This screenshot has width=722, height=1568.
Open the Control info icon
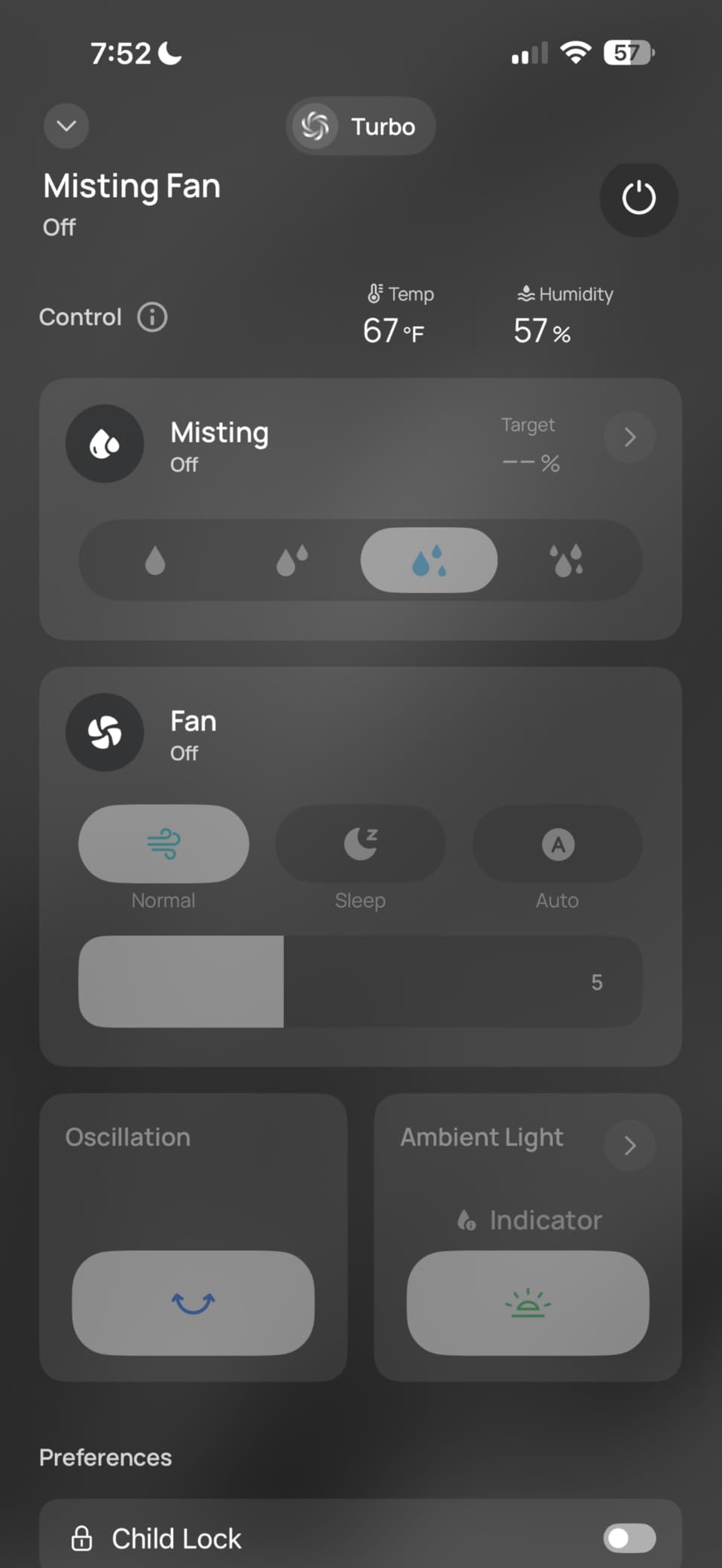tap(152, 317)
